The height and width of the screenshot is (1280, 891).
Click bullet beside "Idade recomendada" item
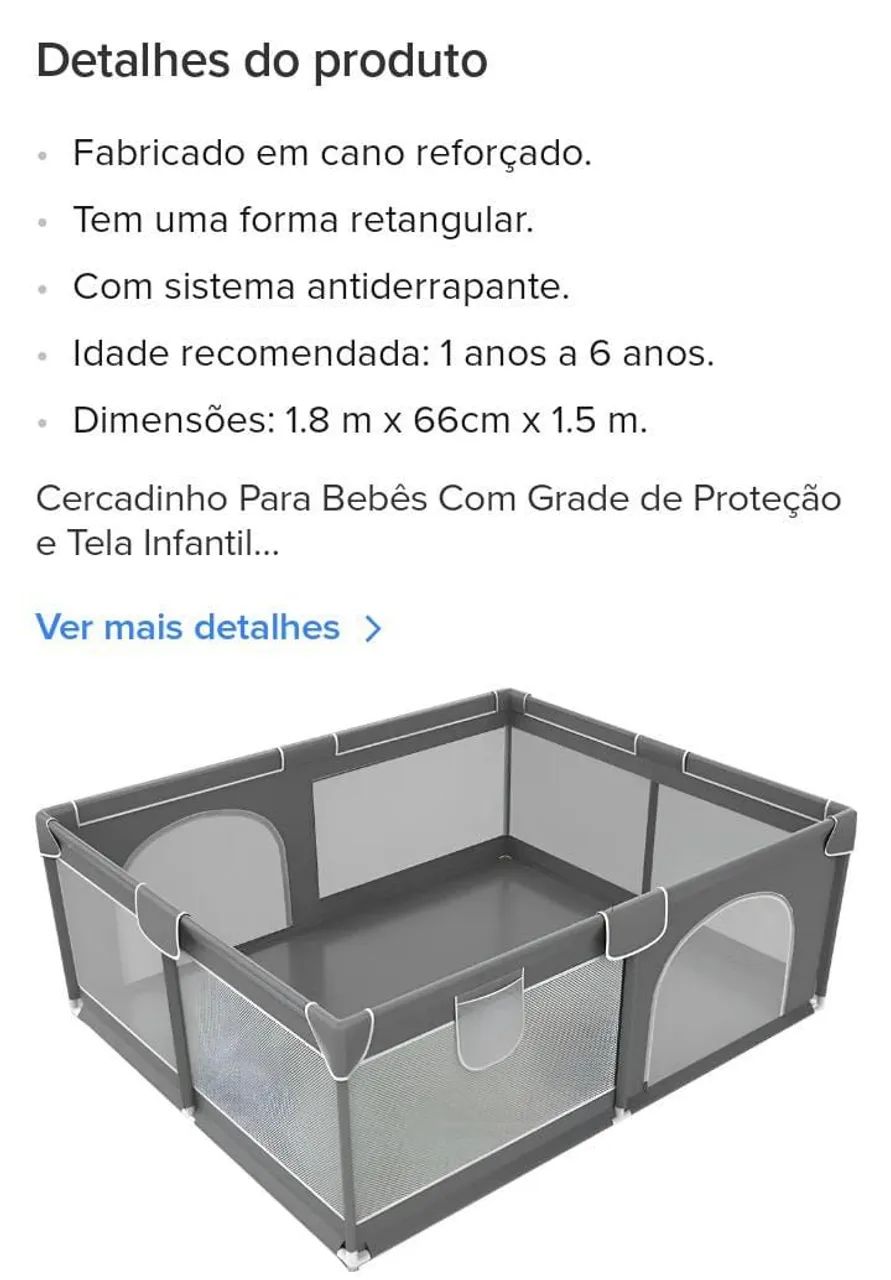41,355
